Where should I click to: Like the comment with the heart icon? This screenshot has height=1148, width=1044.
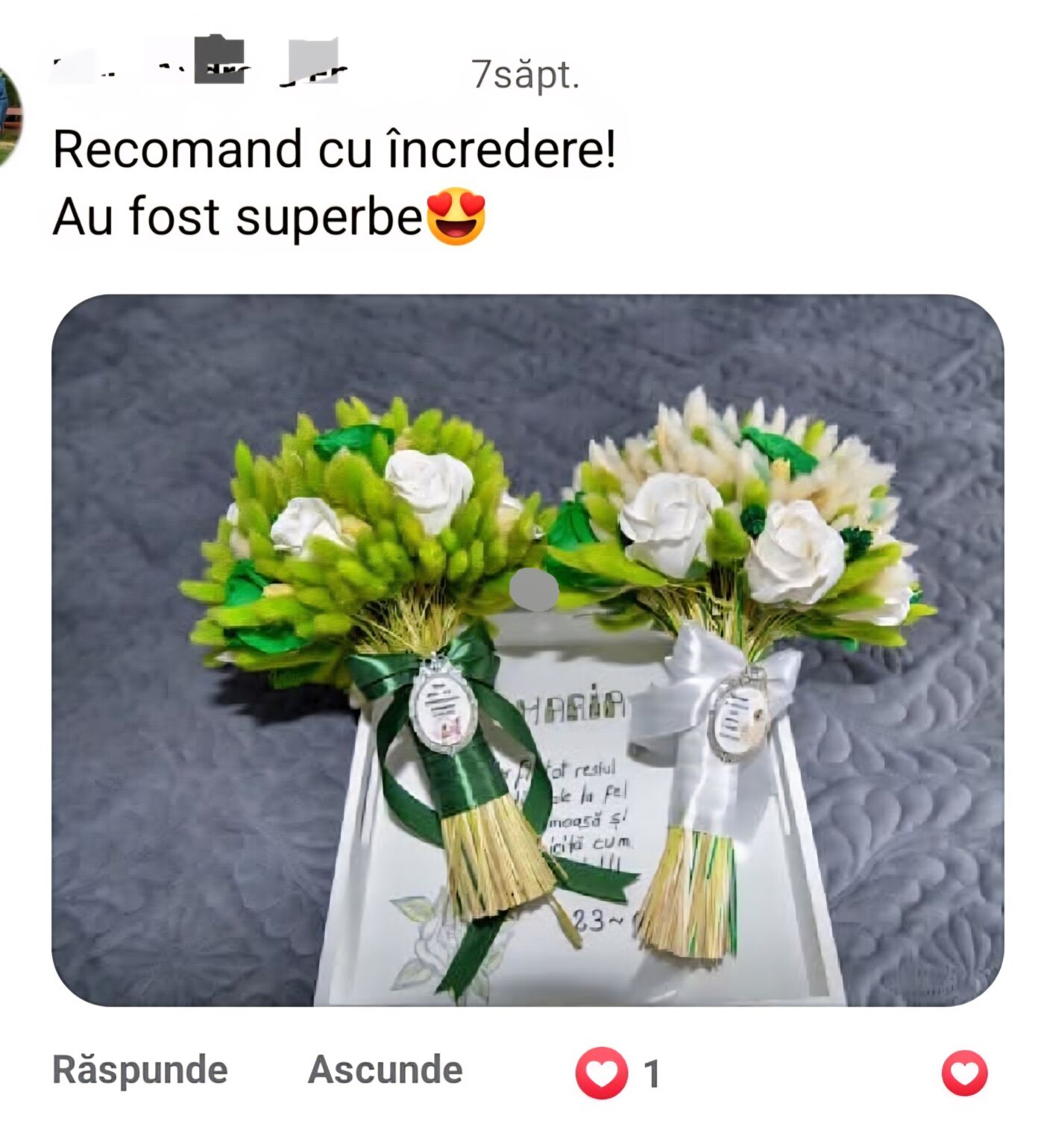point(964,1073)
